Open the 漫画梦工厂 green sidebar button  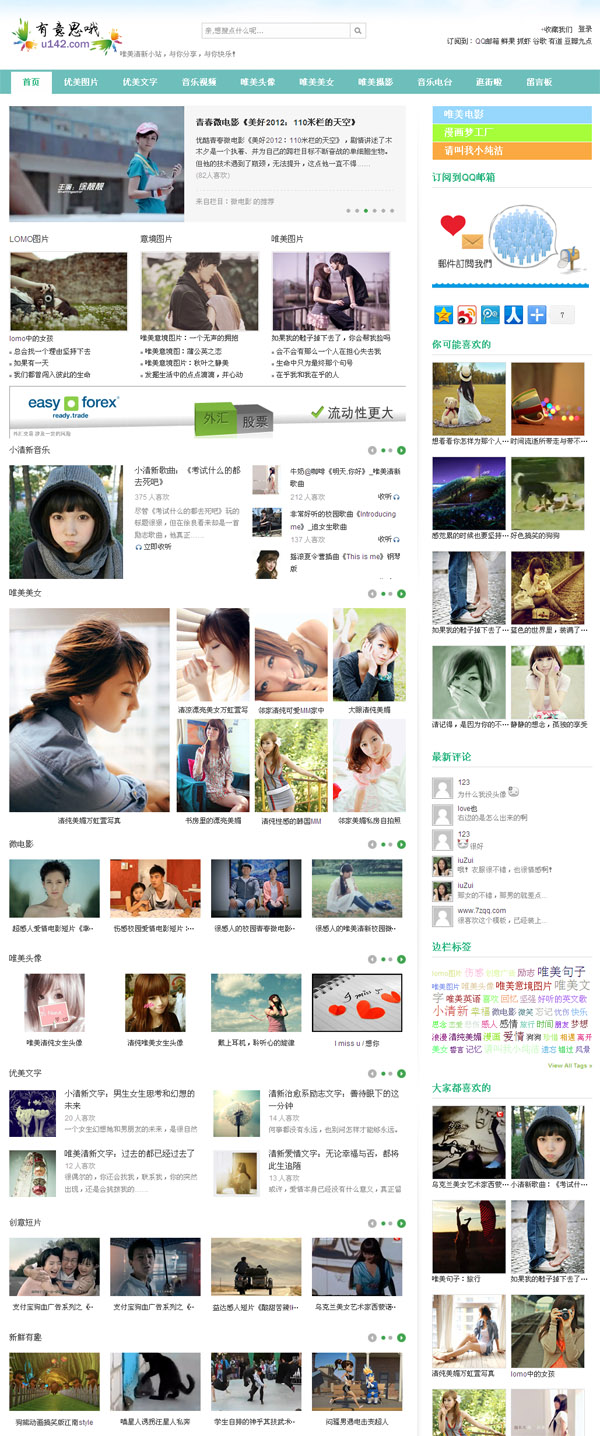point(511,133)
